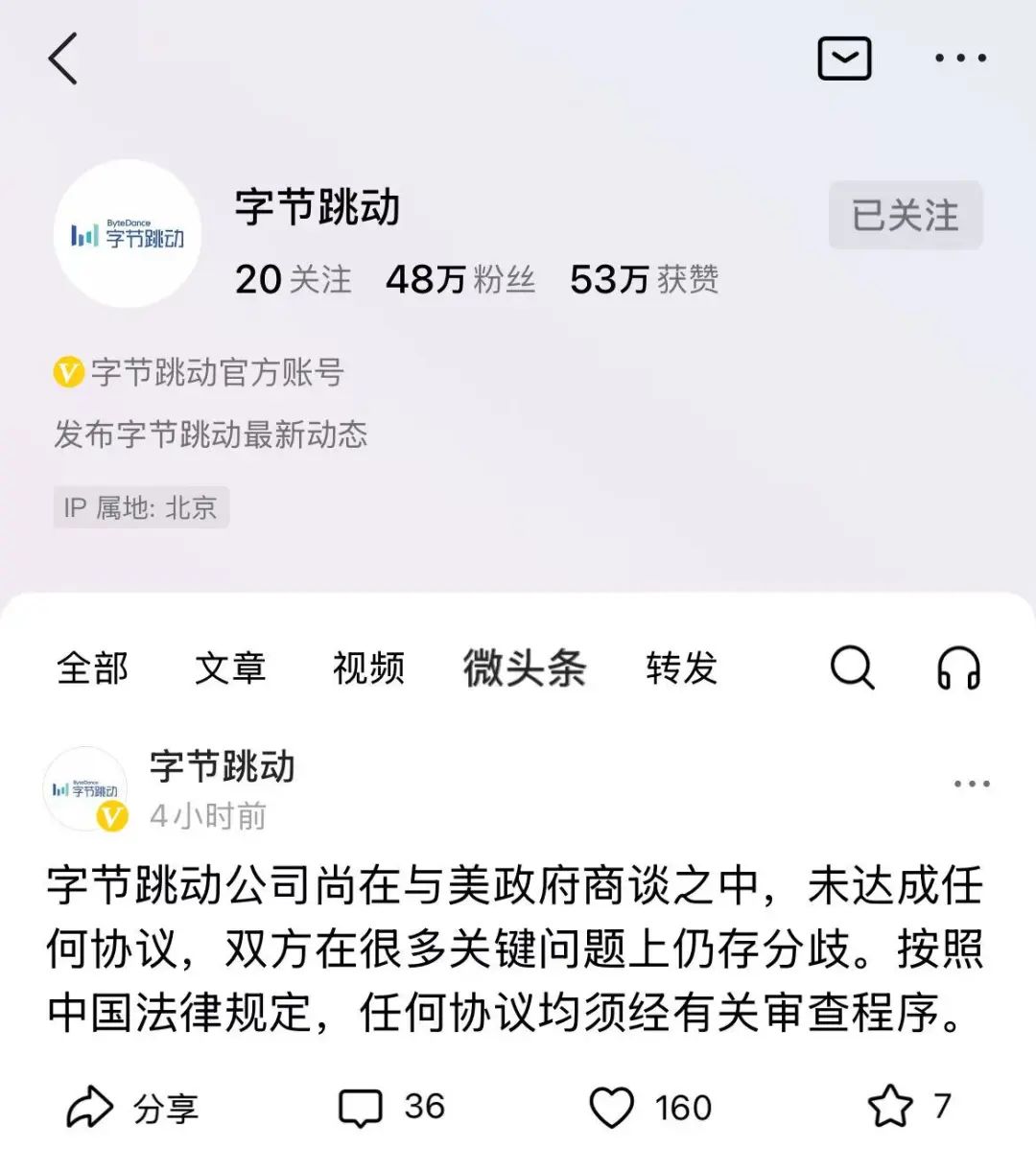Go back using the top-left arrow
This screenshot has width=1036, height=1171.
[63, 59]
